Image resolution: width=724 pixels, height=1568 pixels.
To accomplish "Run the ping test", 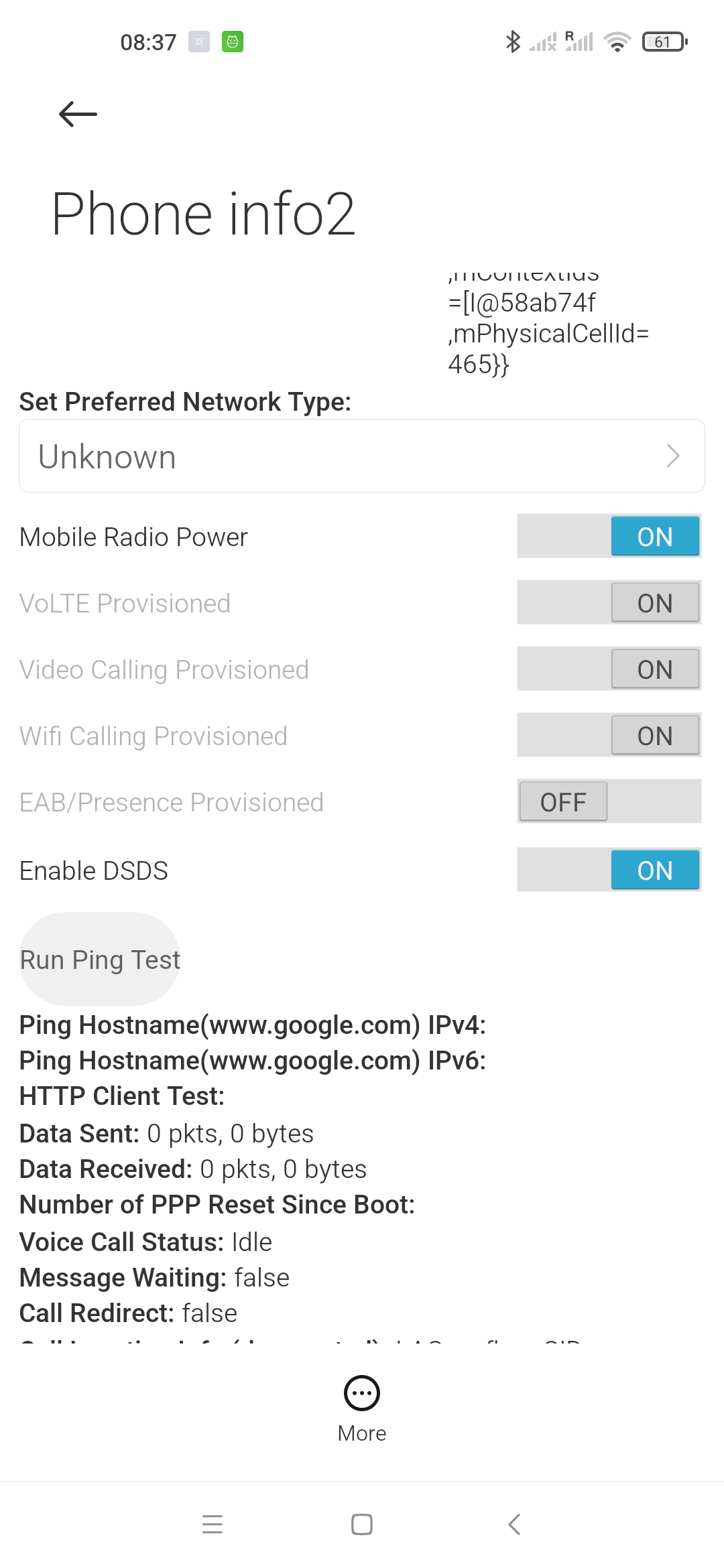I will click(100, 959).
